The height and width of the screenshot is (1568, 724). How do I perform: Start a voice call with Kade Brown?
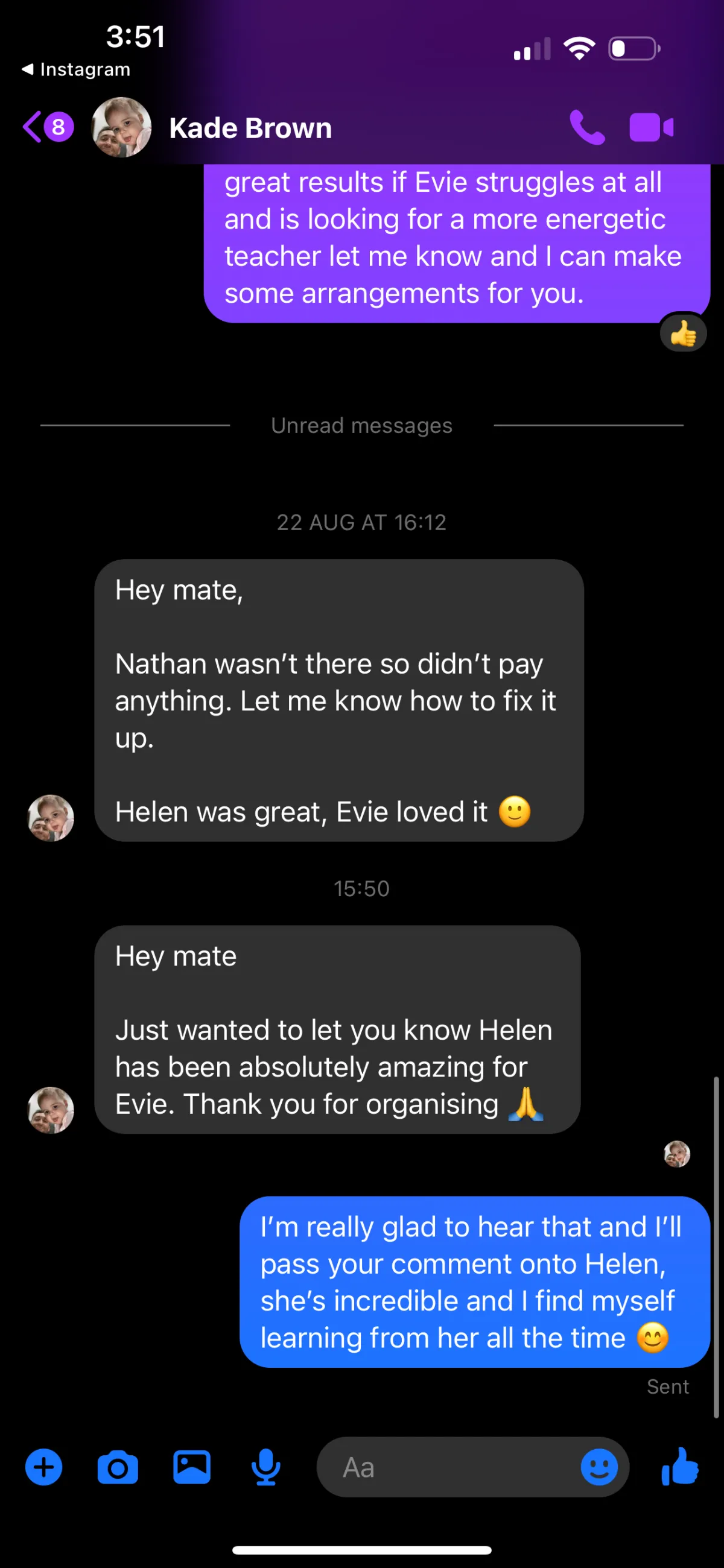click(586, 127)
